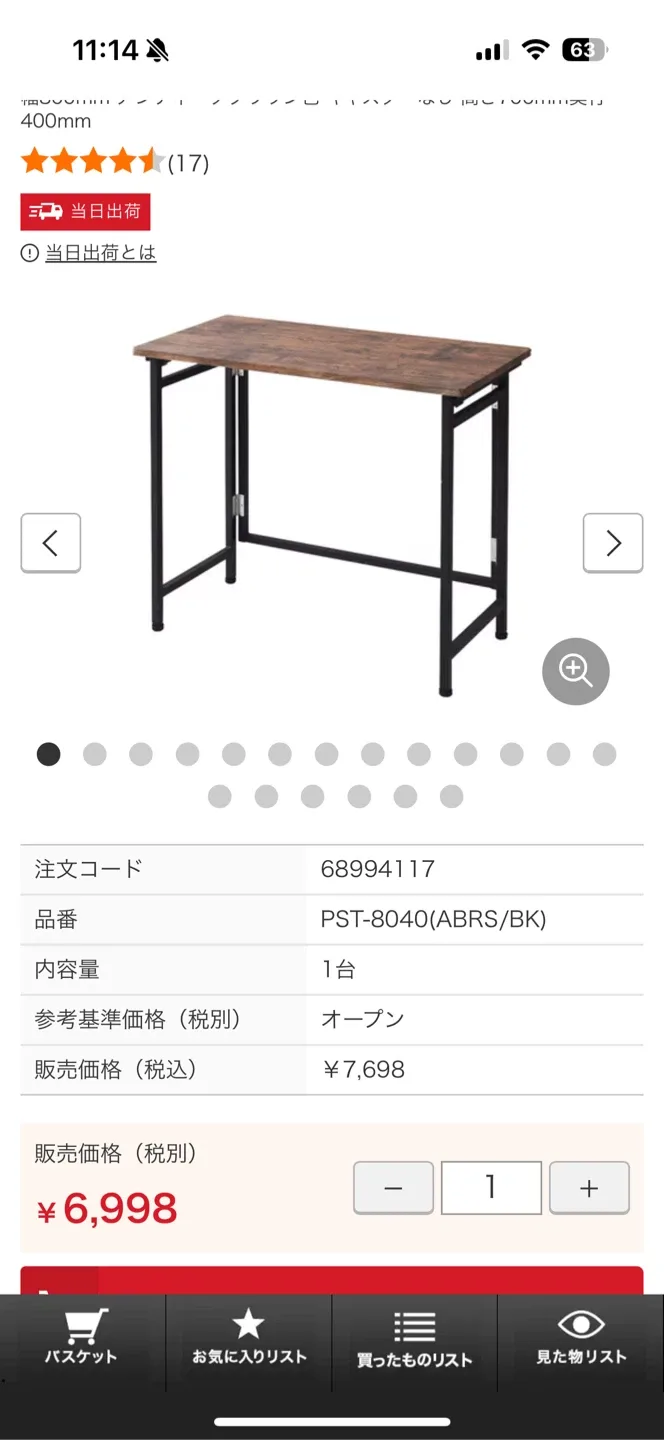
Task: Jump to the second image dot
Action: click(95, 754)
